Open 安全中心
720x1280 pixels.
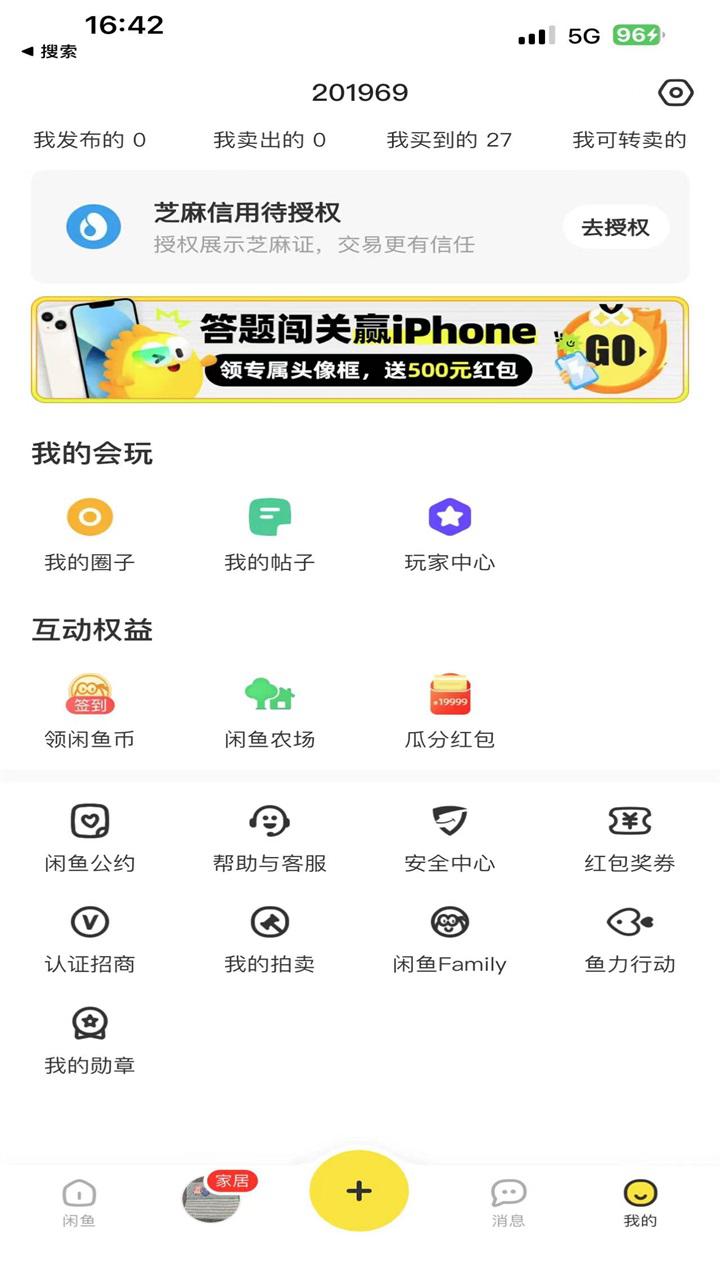(x=450, y=838)
